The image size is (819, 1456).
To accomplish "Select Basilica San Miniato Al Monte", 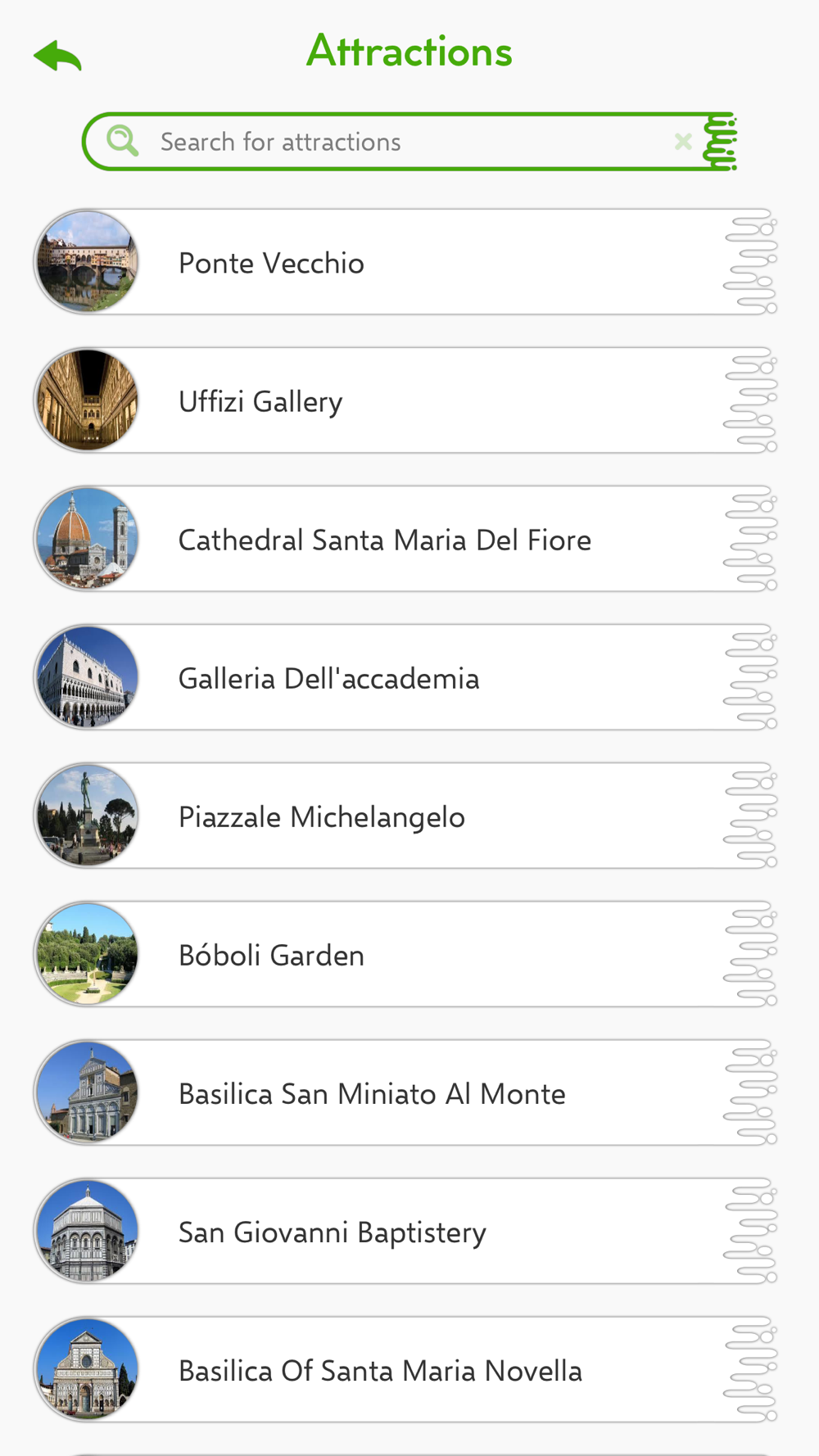I will 405,1092.
